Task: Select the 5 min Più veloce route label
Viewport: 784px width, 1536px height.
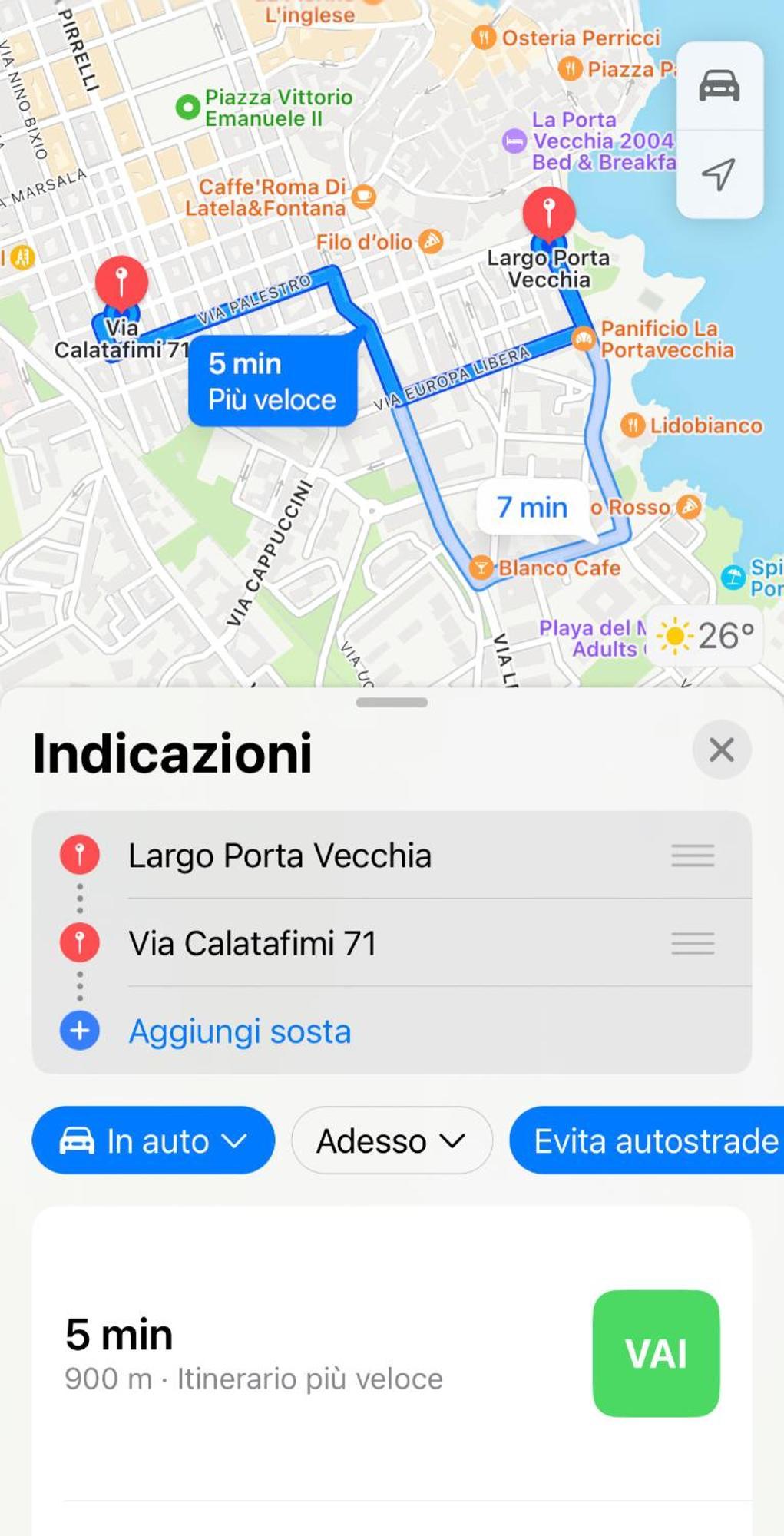Action: pos(273,381)
